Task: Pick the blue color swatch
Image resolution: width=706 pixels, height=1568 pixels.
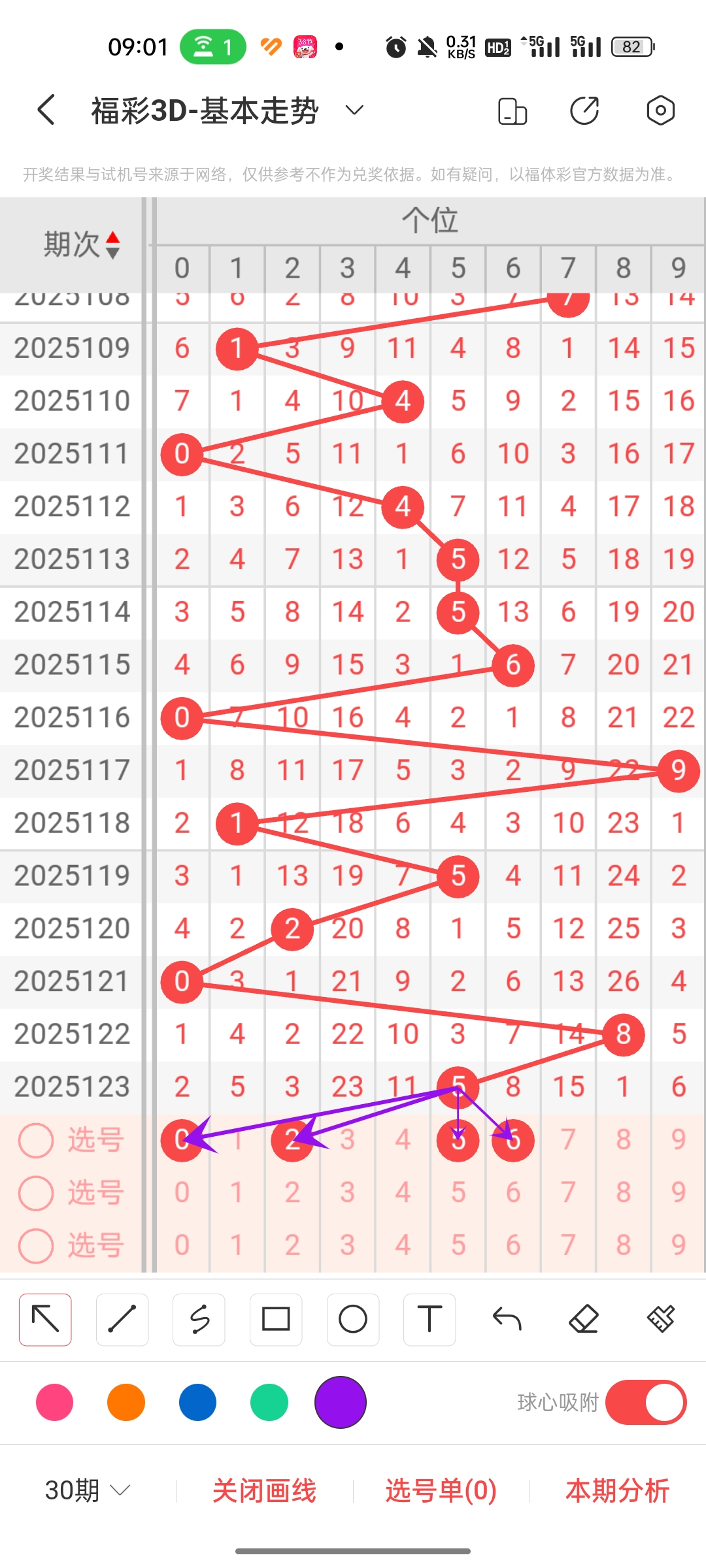Action: [x=197, y=1402]
